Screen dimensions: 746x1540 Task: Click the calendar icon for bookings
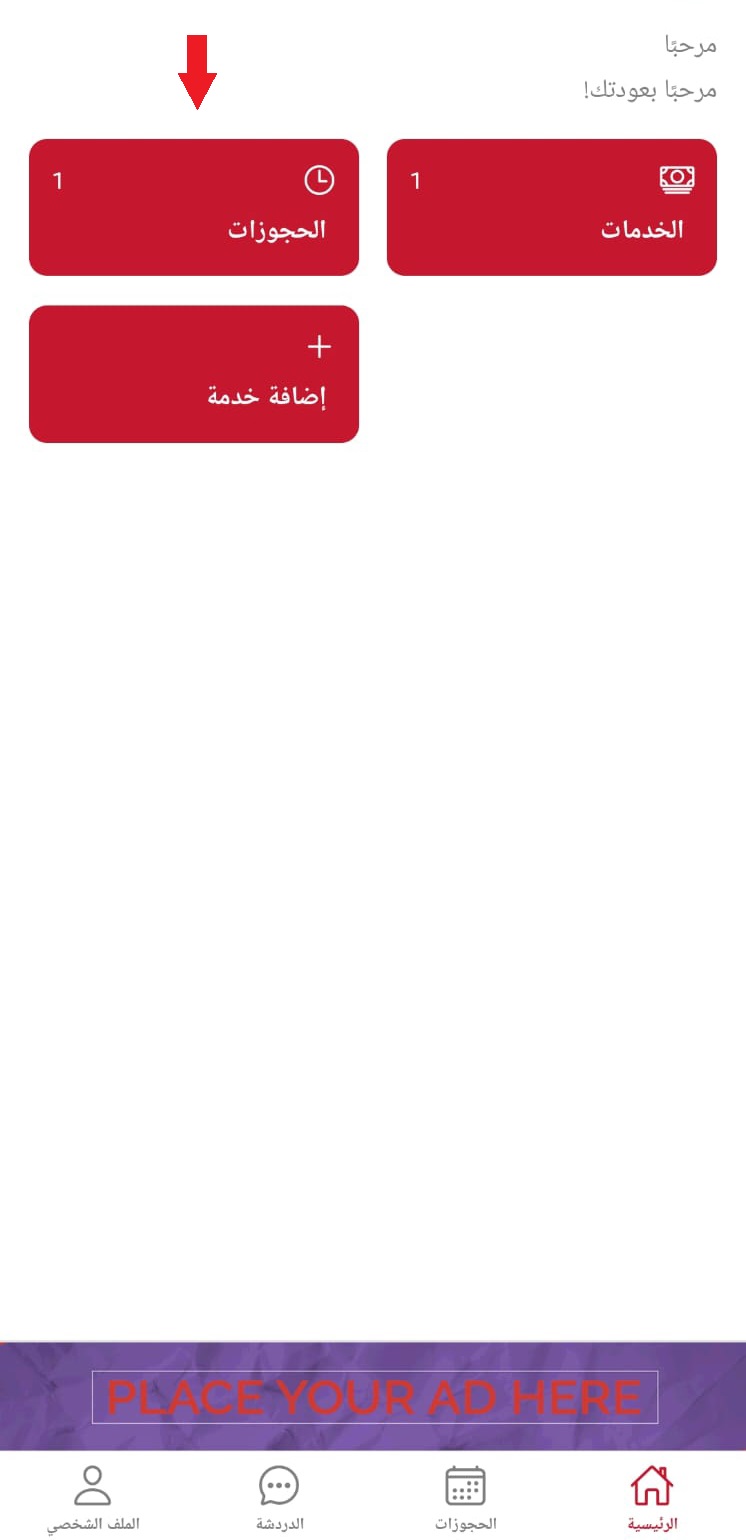[x=463, y=1486]
